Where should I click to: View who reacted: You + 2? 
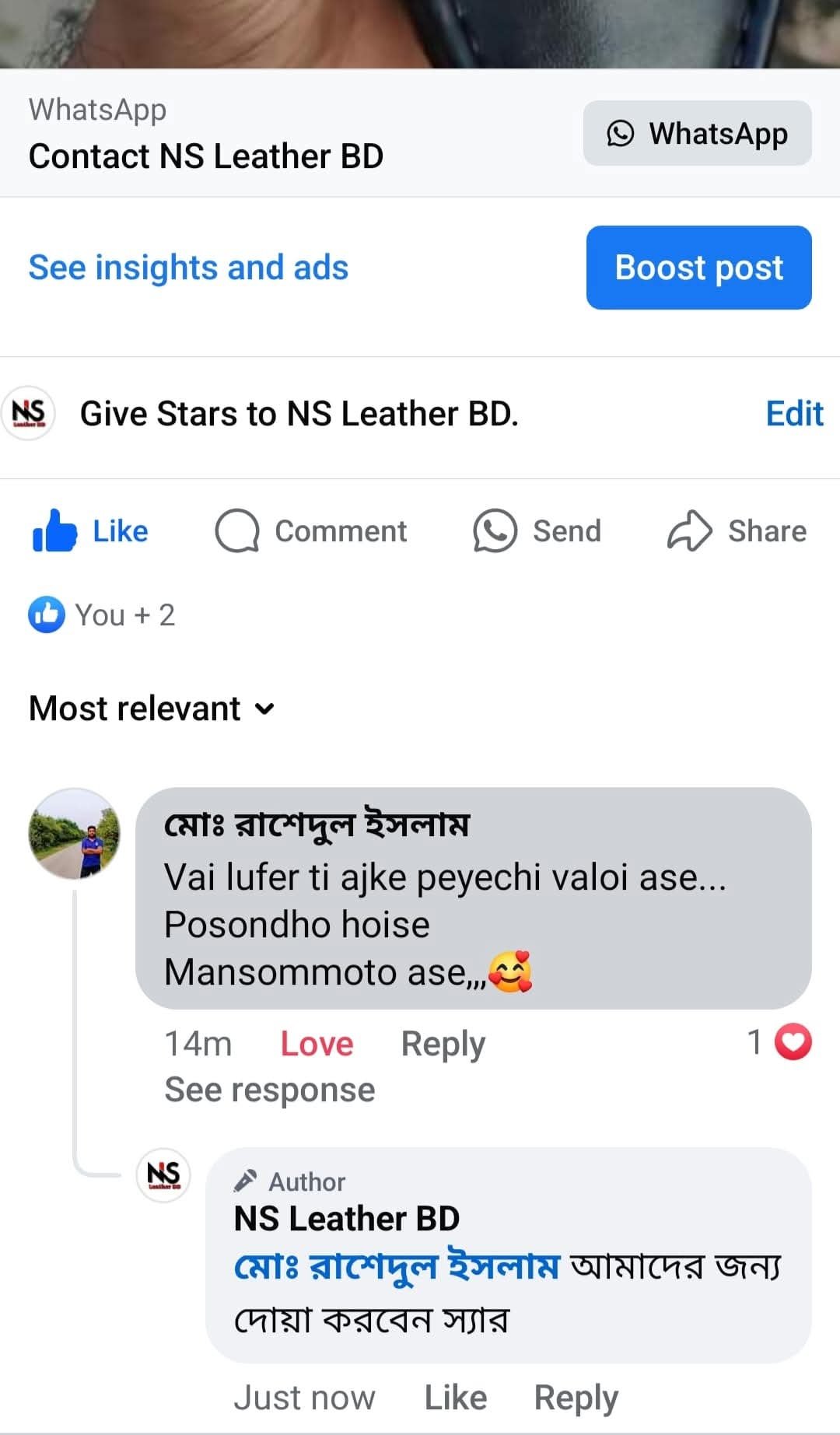click(102, 615)
